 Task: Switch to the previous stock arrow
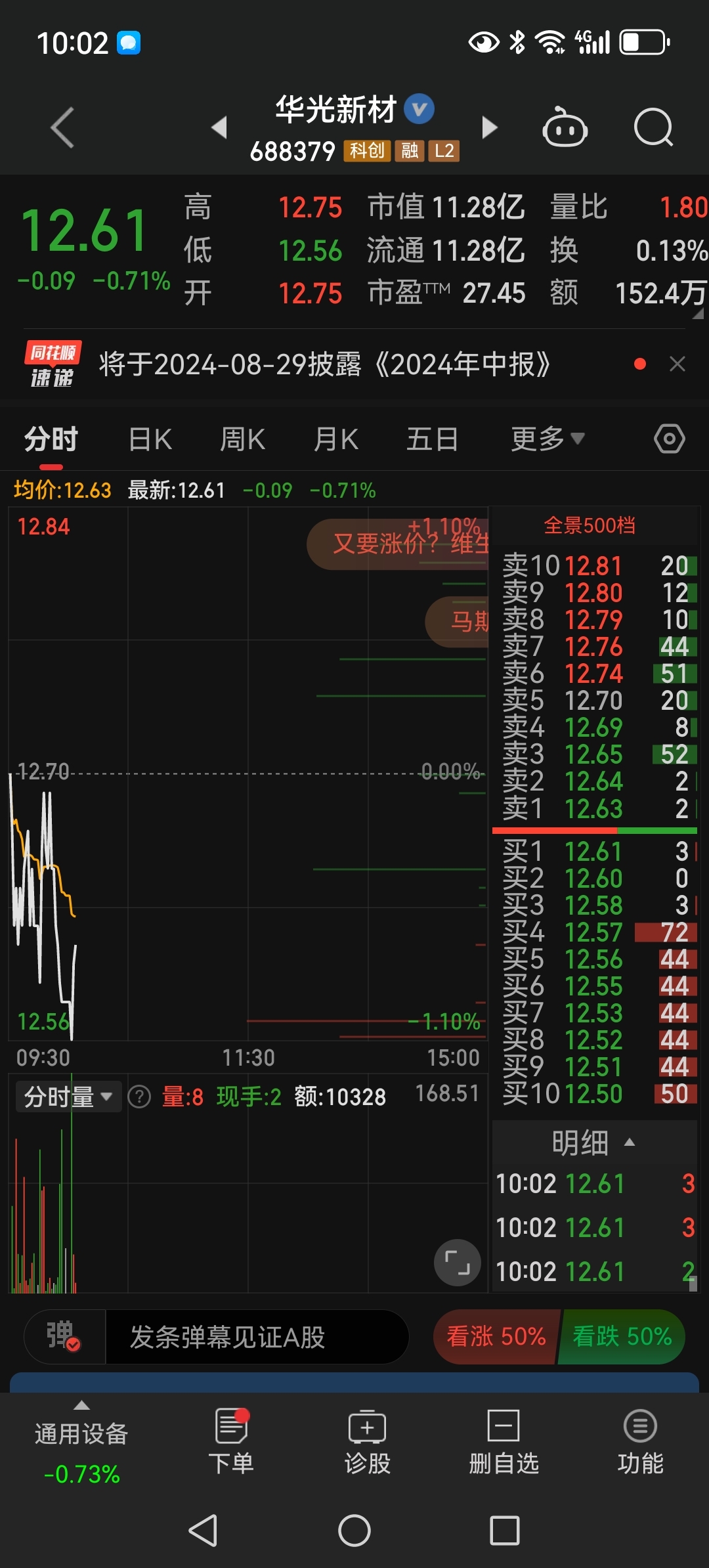click(x=219, y=127)
